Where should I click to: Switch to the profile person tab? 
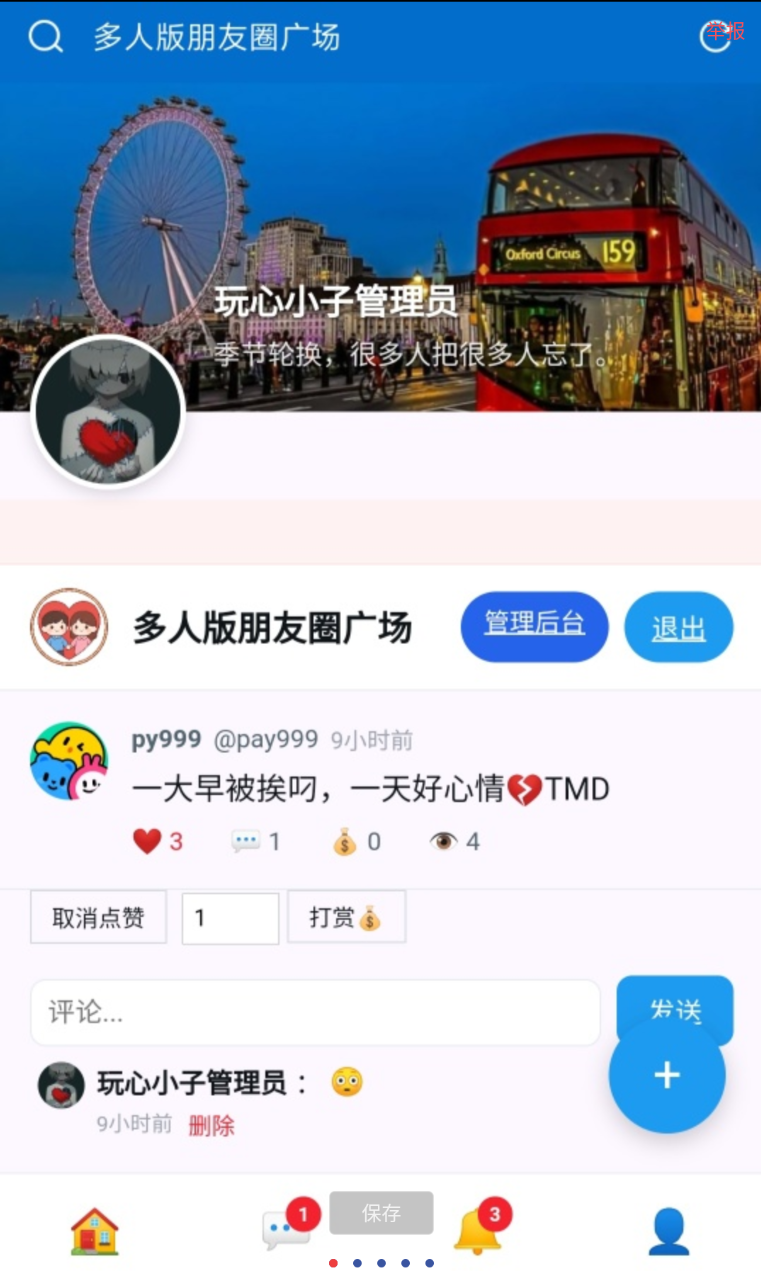pos(668,1231)
